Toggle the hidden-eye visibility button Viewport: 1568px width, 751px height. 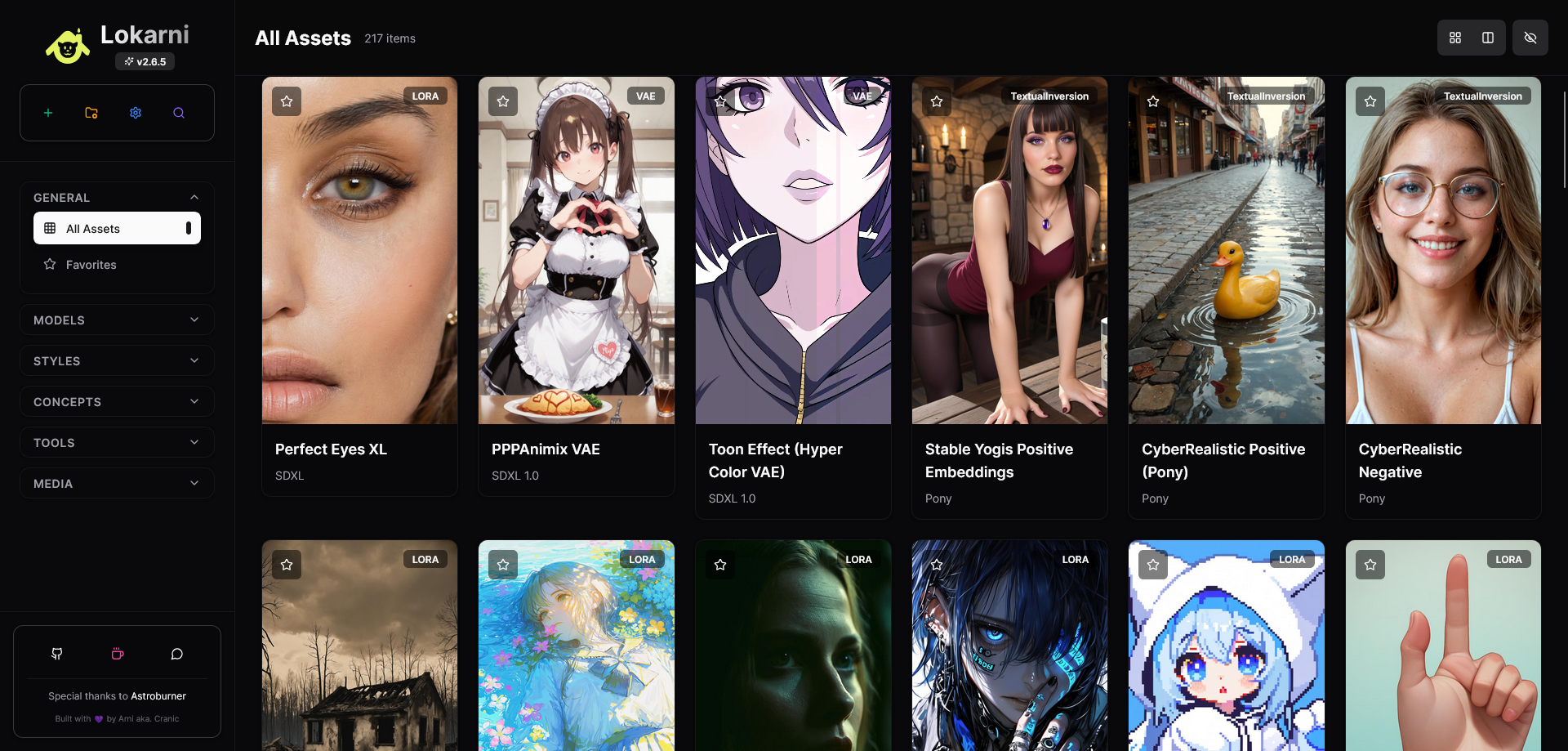(1530, 38)
